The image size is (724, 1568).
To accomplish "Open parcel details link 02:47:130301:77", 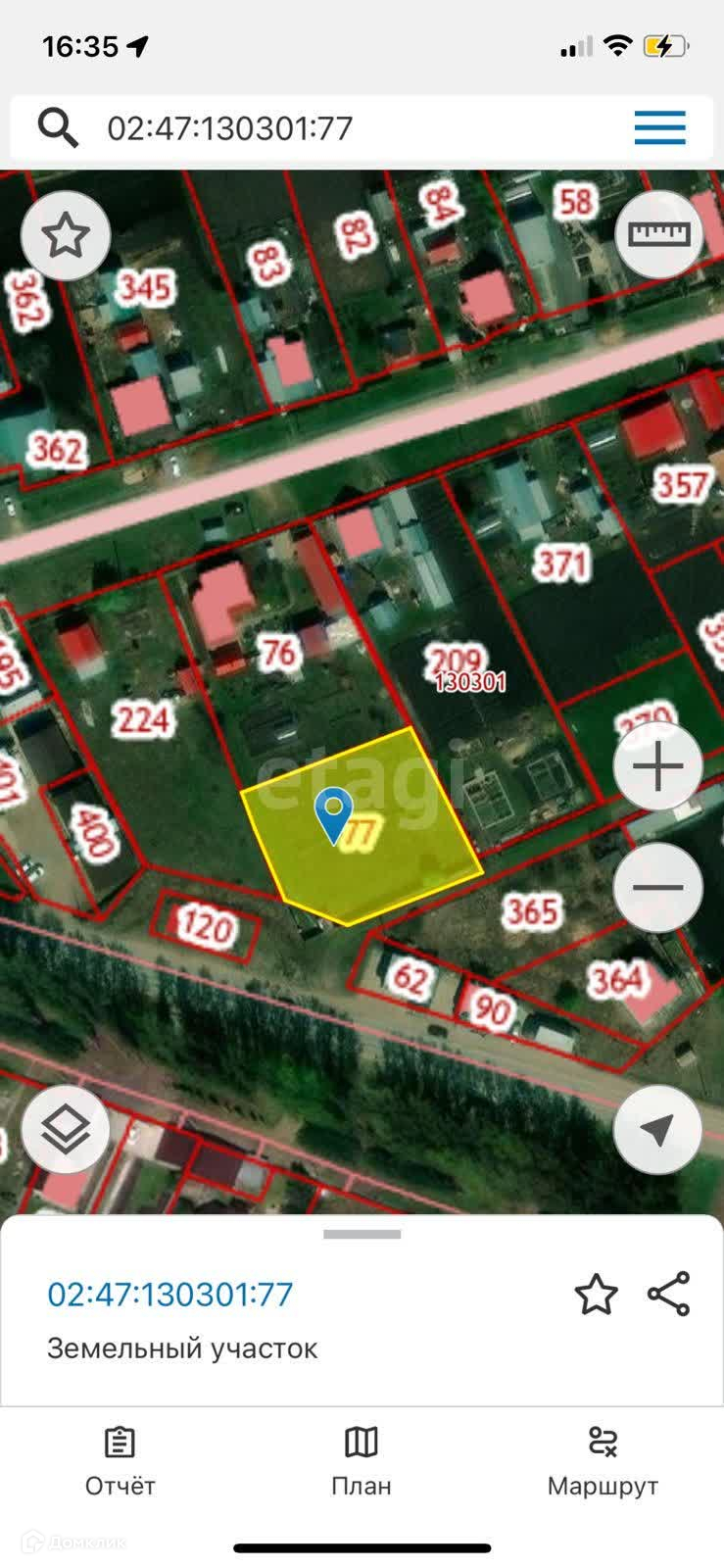I will click(x=170, y=1295).
